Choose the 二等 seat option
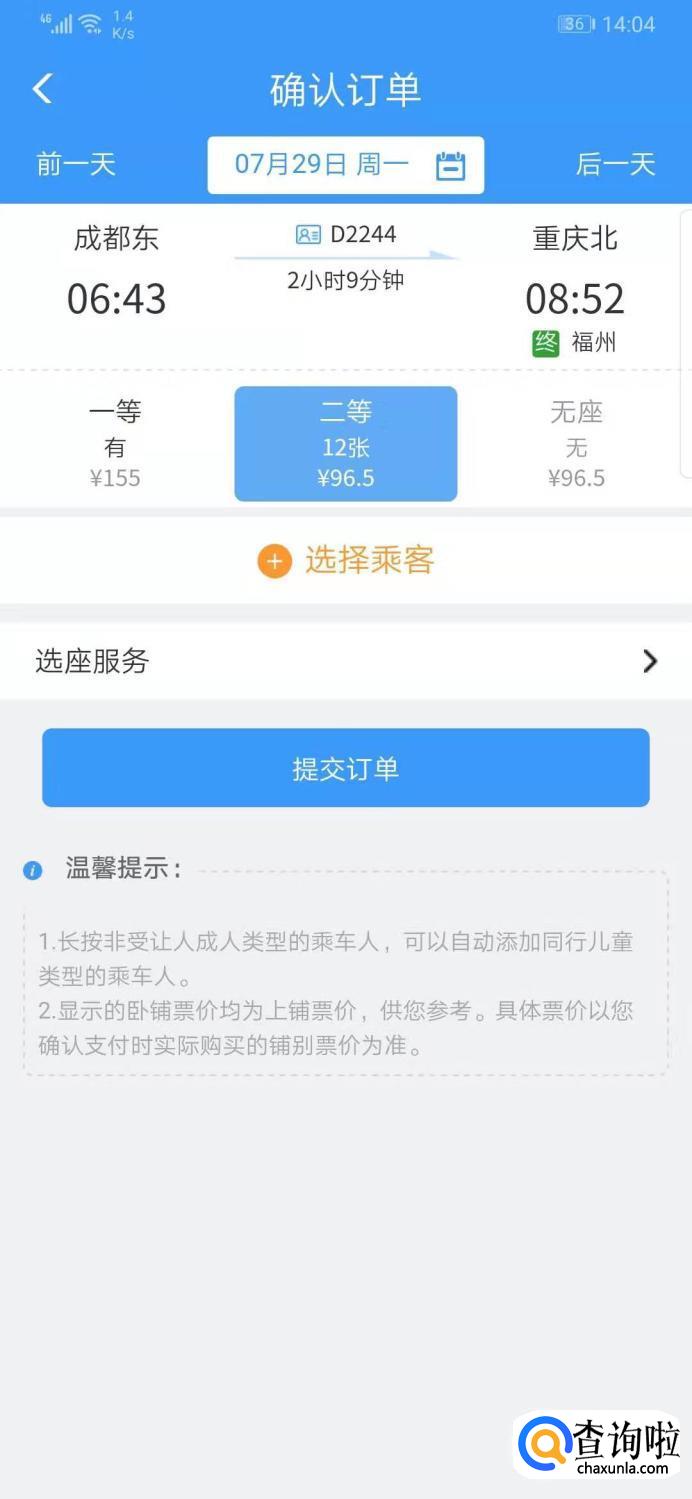The height and width of the screenshot is (1499, 692). click(346, 444)
